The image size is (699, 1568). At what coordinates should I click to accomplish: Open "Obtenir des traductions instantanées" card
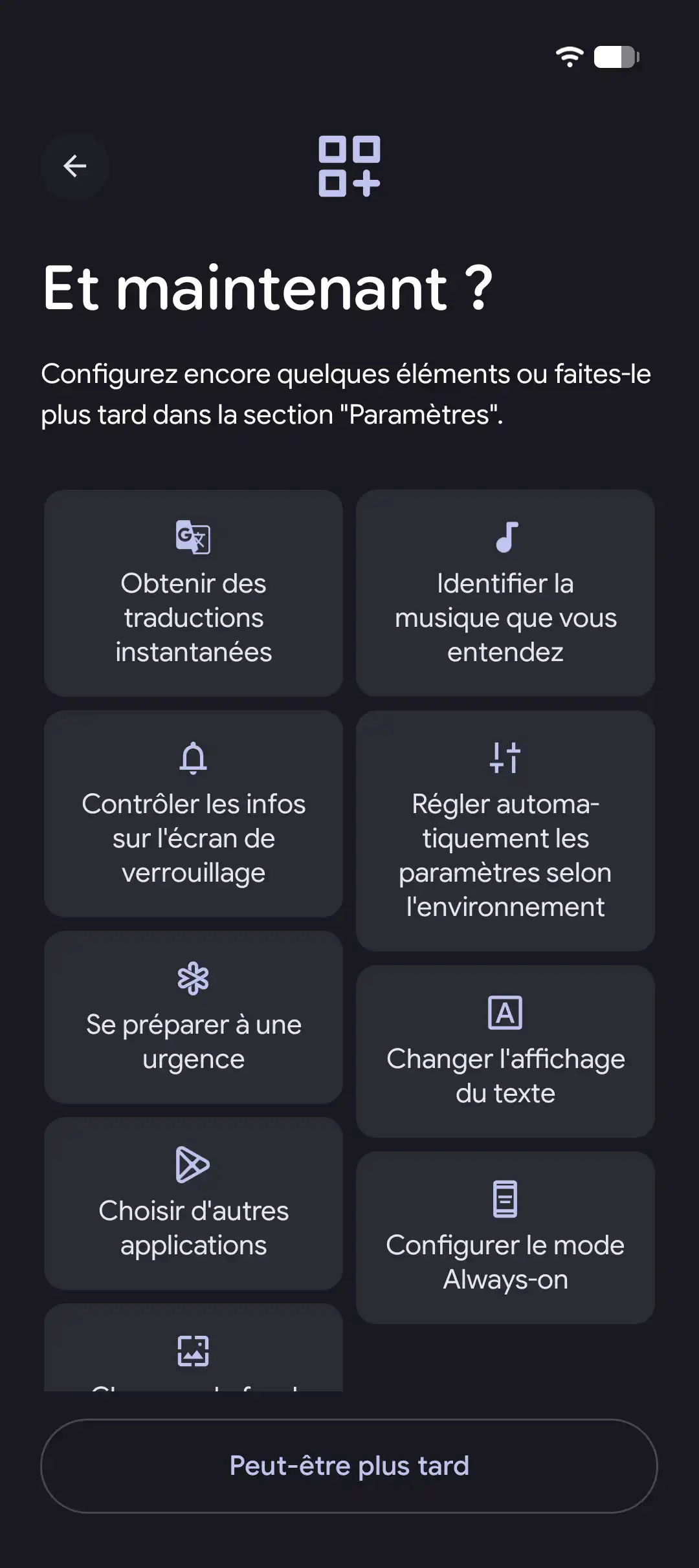(x=194, y=593)
